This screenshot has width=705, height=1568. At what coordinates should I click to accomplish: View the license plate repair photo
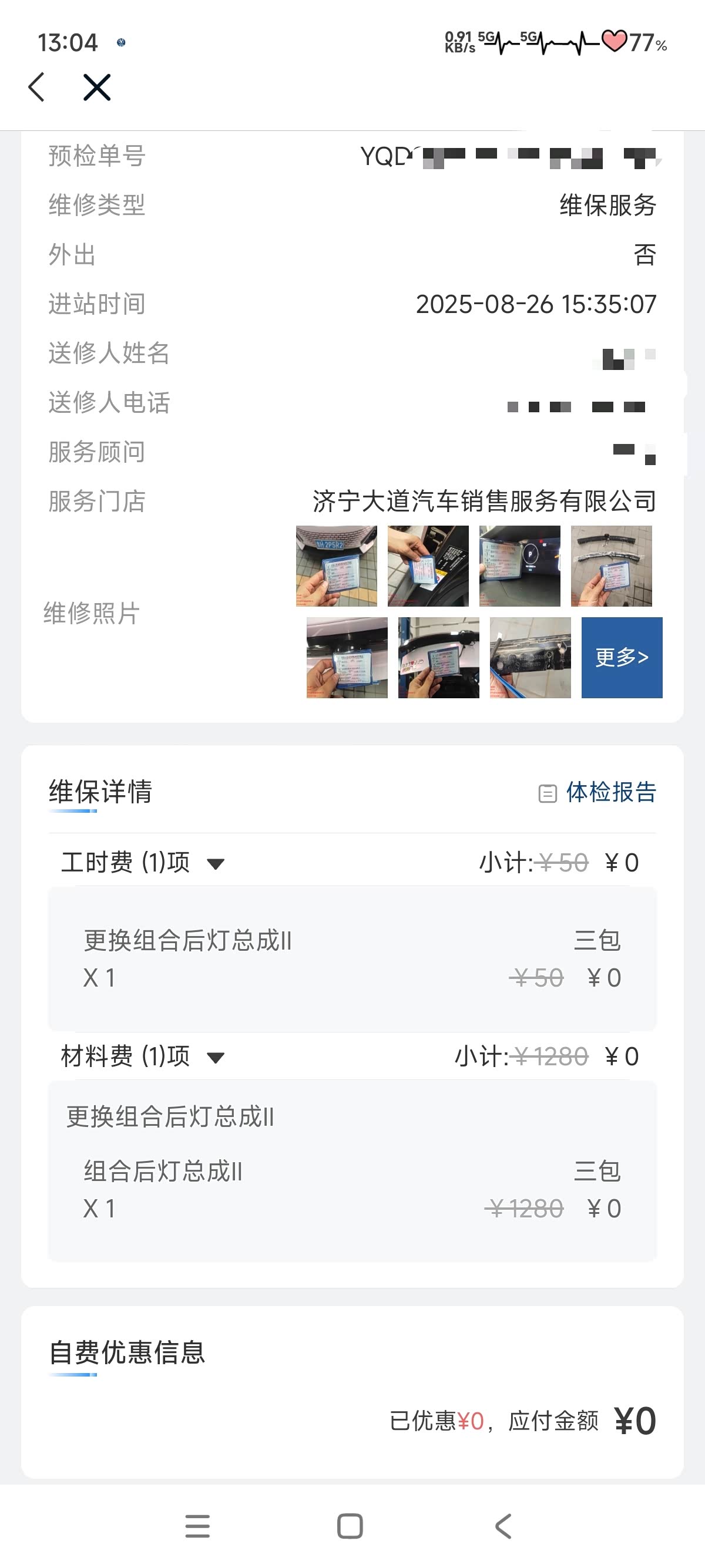click(x=337, y=566)
